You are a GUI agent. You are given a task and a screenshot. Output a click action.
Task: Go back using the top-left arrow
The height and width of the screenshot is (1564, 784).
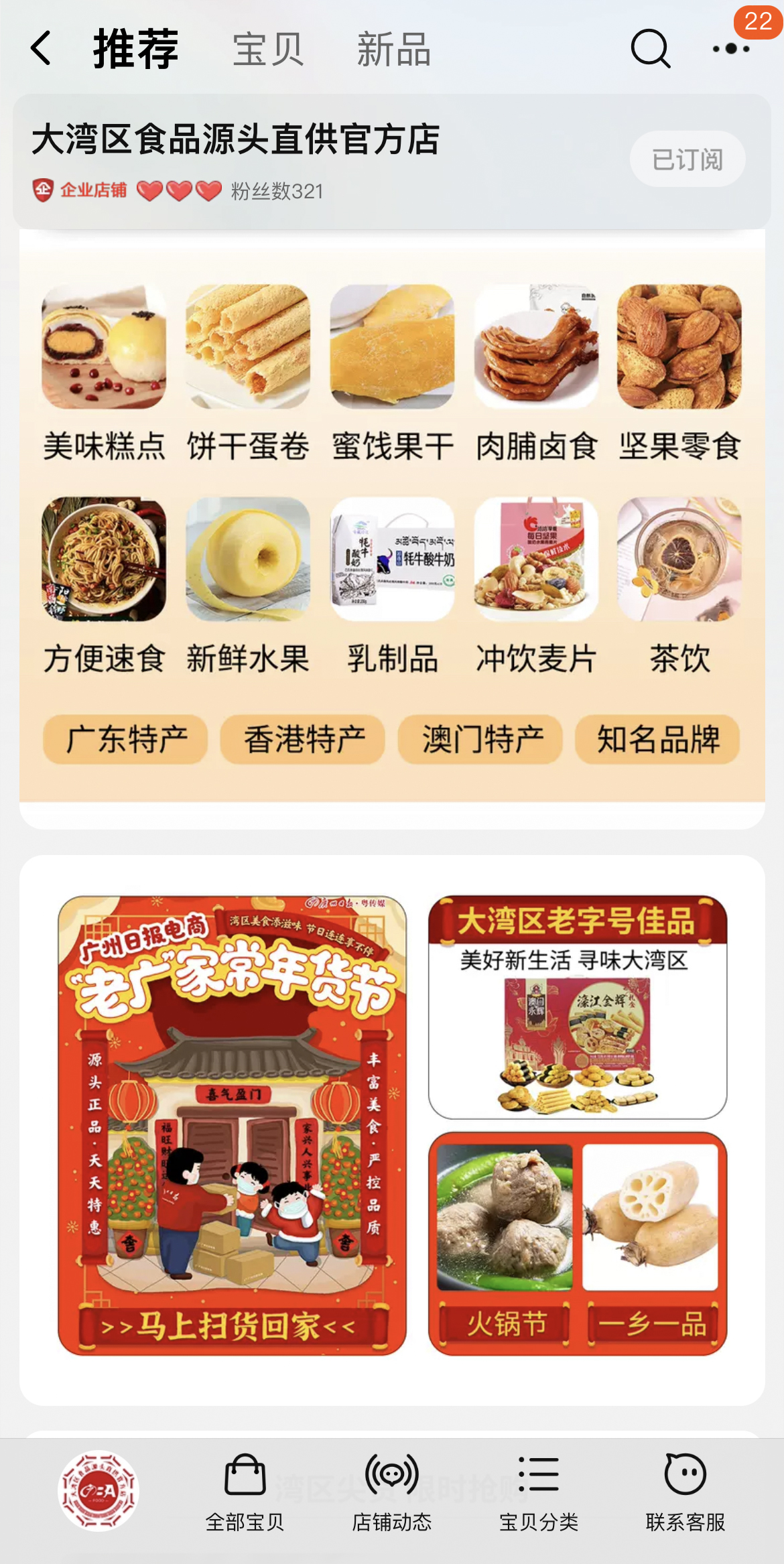[42, 49]
